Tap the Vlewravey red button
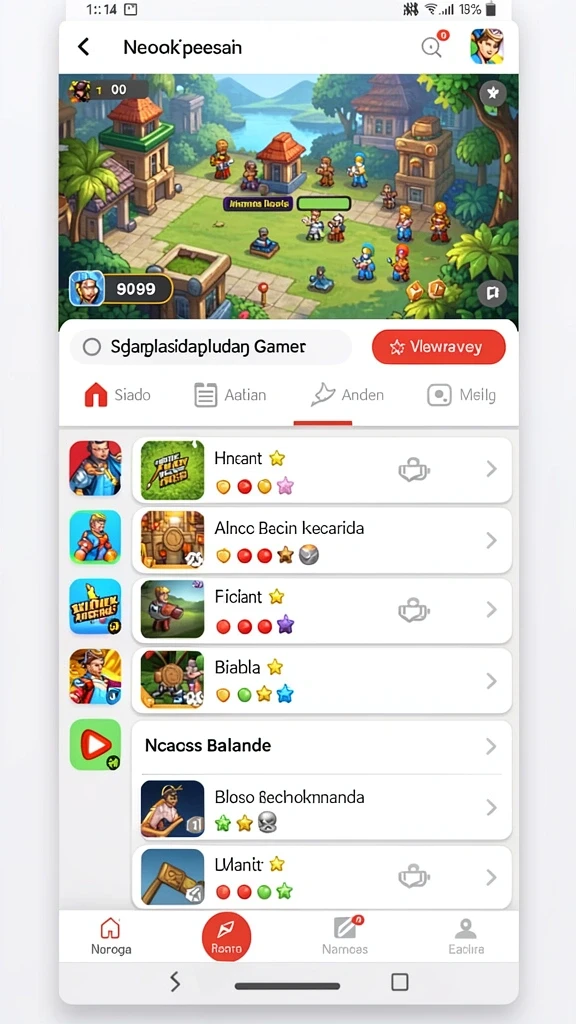Screen dimensions: 576x1024 (439, 347)
